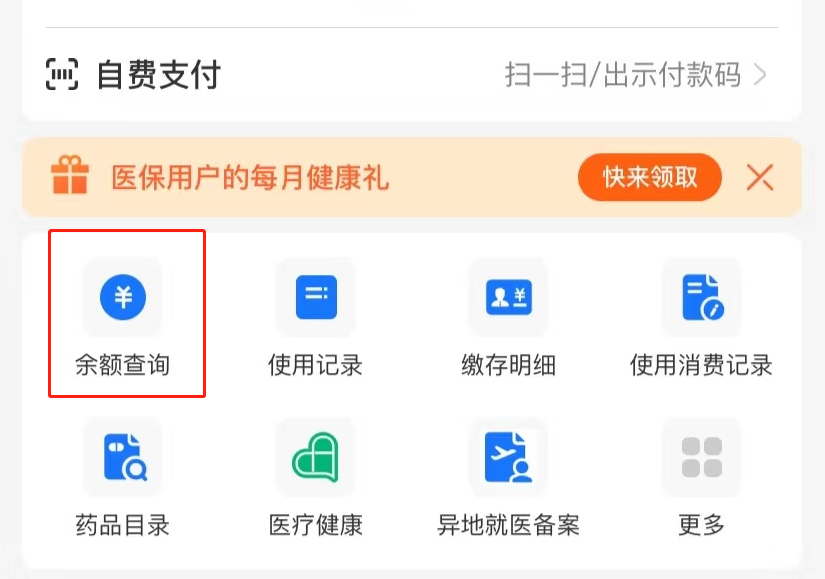Viewport: 825px width, 579px height.
Task: Tap the 快来领取 button
Action: tap(649, 178)
